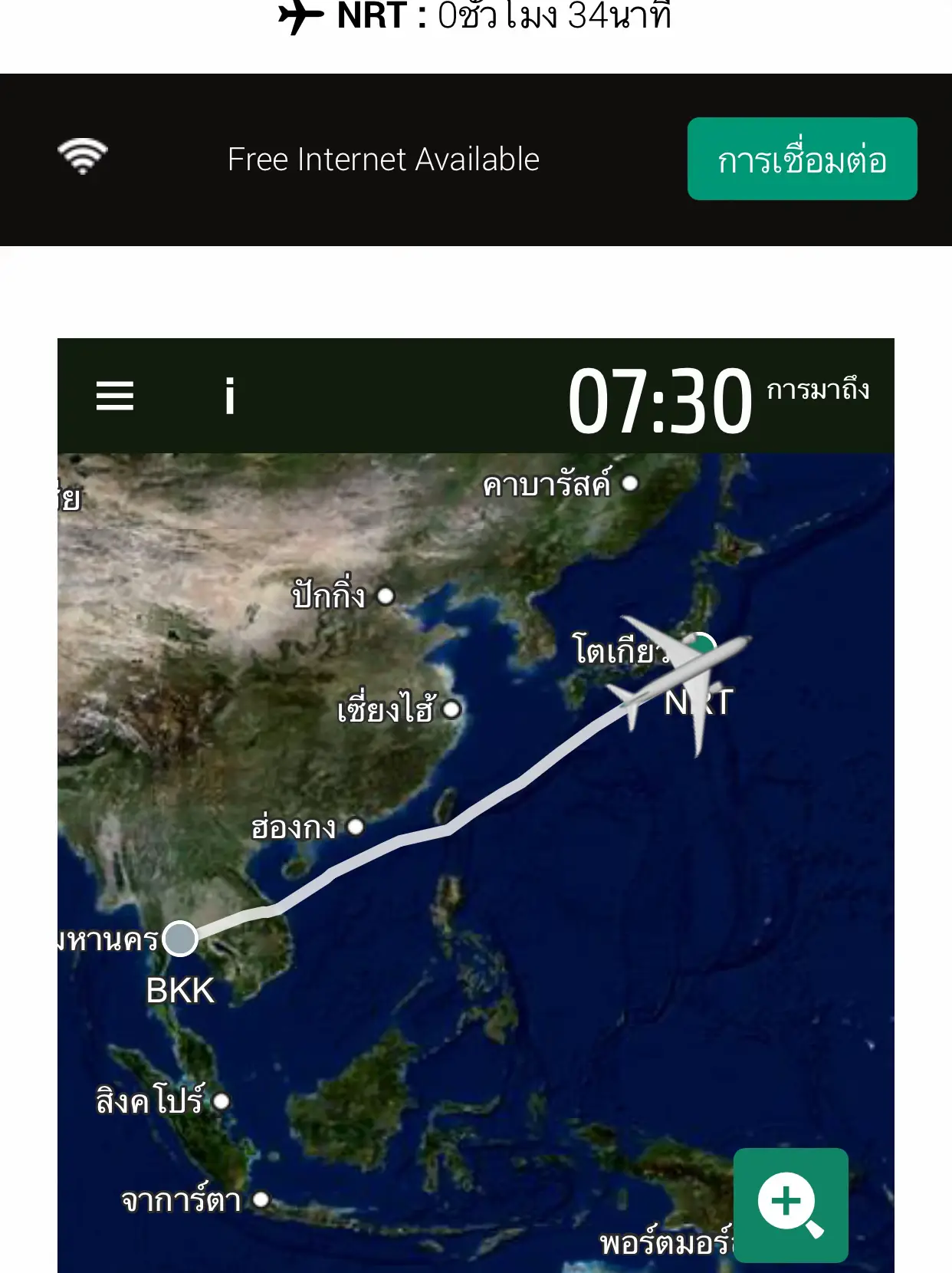The width and height of the screenshot is (952, 1273).
Task: Tap the สิงคโปร์ Singapore map marker
Action: 221,1102
